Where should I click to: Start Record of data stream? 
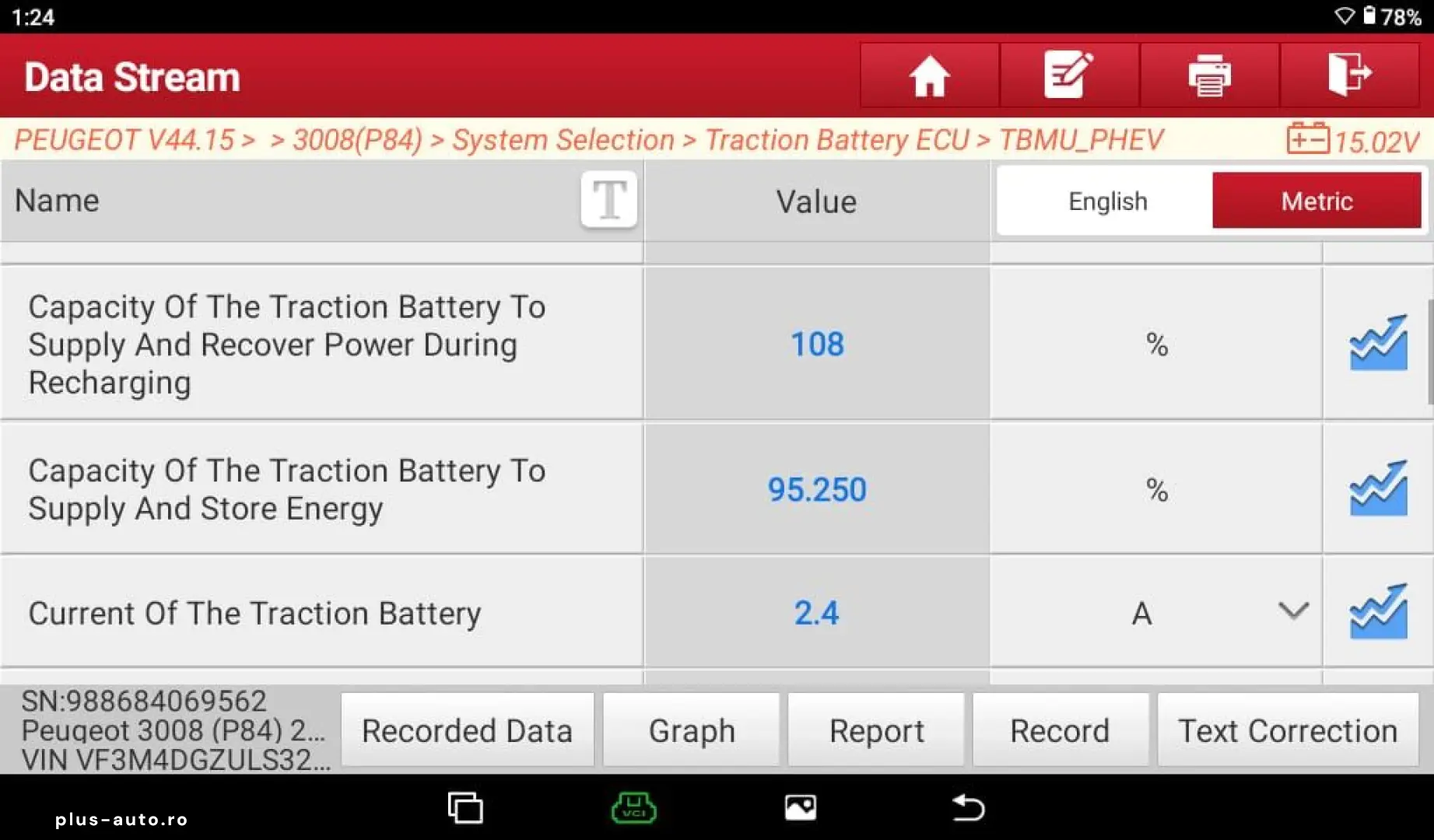(1060, 730)
